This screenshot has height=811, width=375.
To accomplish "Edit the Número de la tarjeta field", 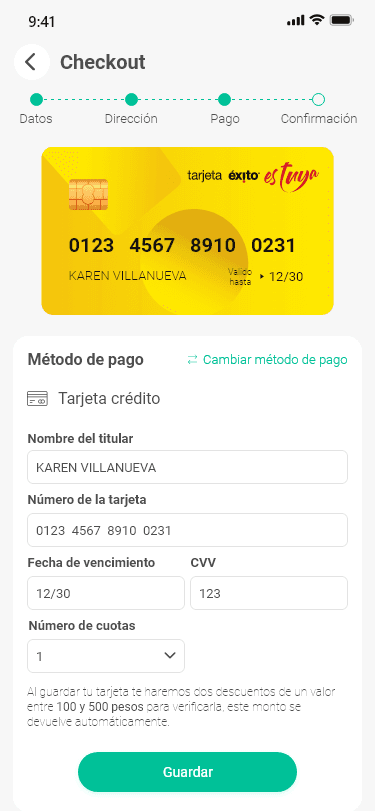I will point(187,530).
